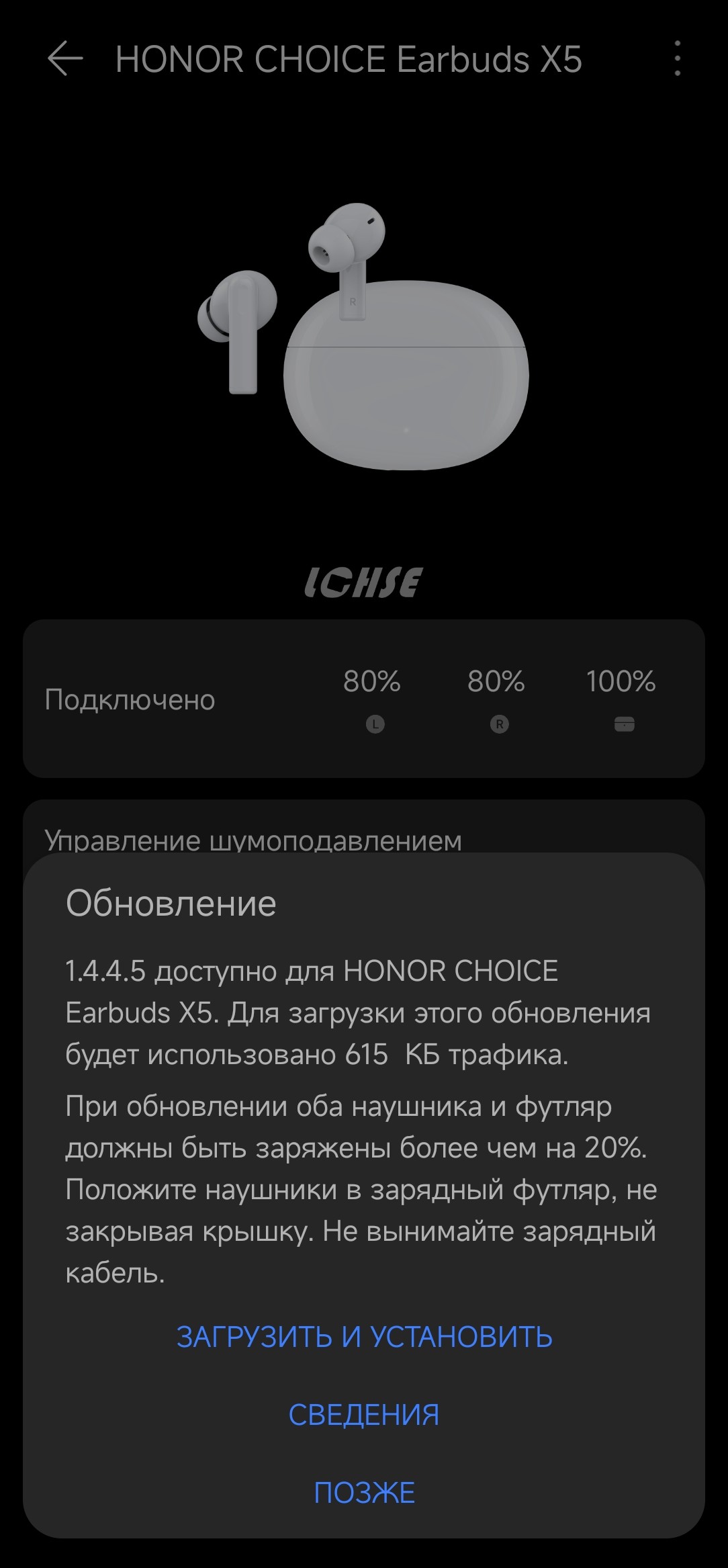Image resolution: width=728 pixels, height=1568 pixels.
Task: Go back using the arrow icon
Action: click(65, 58)
